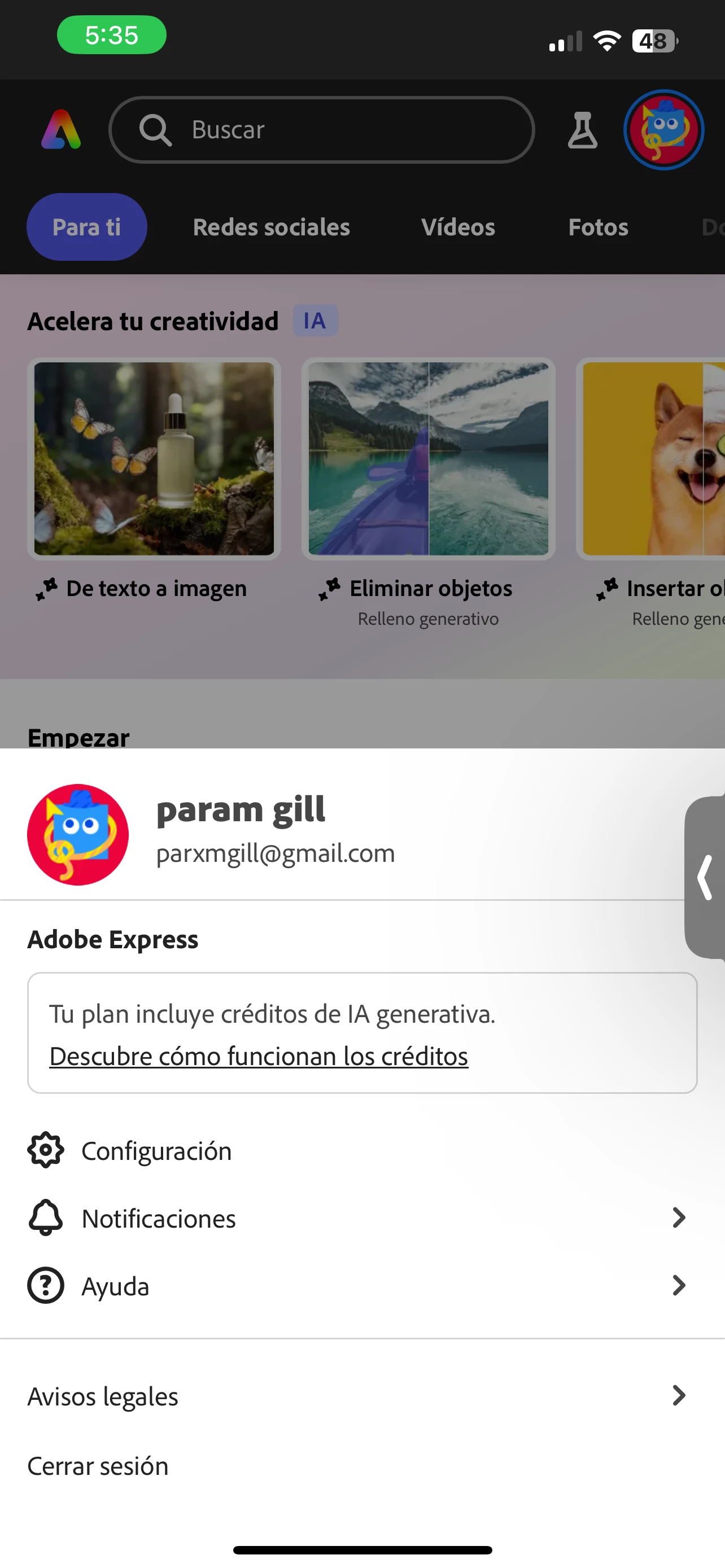Image resolution: width=725 pixels, height=1568 pixels.
Task: Switch to the Vídeos tab
Action: [458, 227]
